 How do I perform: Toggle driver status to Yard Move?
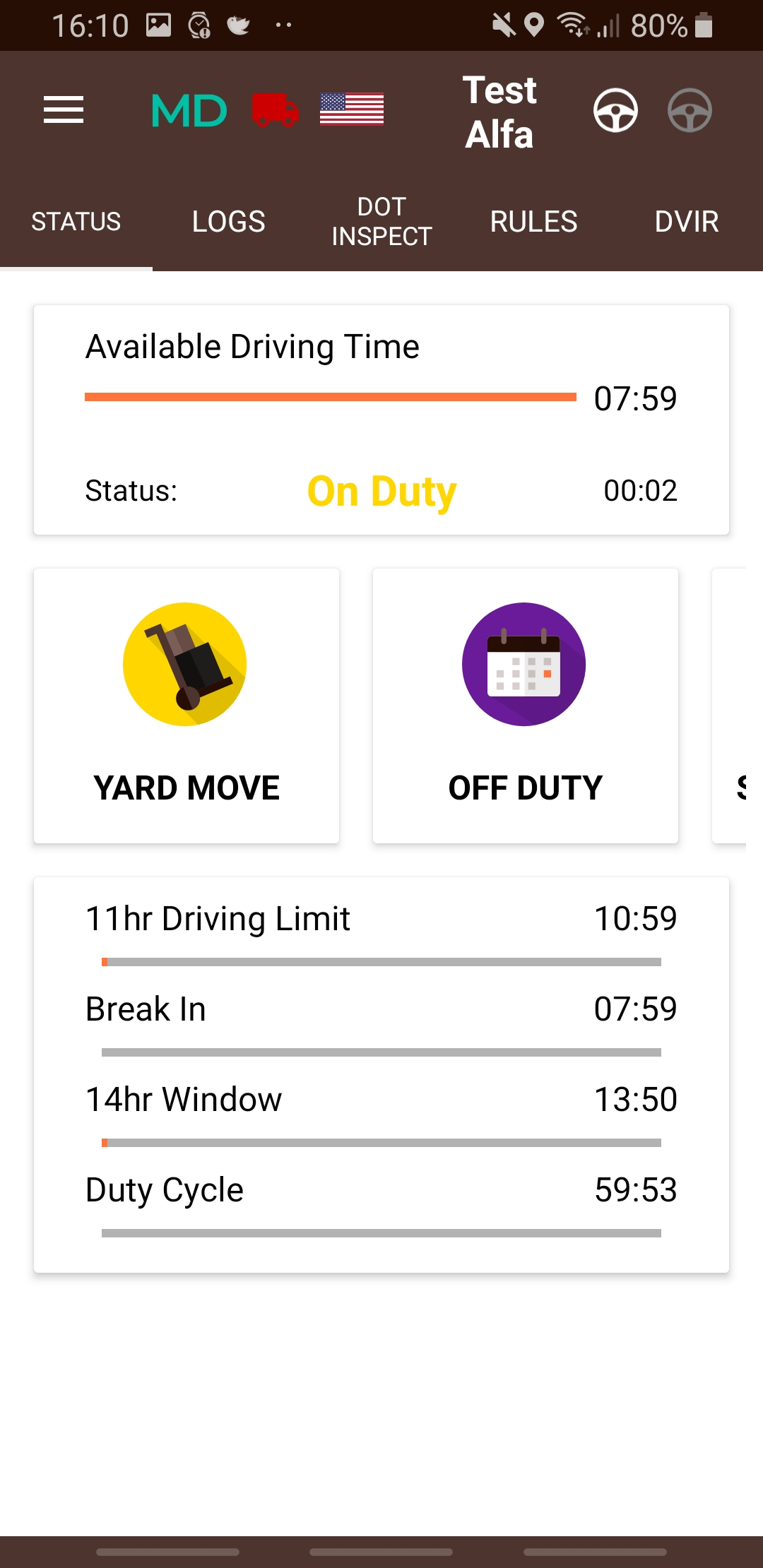click(185, 706)
